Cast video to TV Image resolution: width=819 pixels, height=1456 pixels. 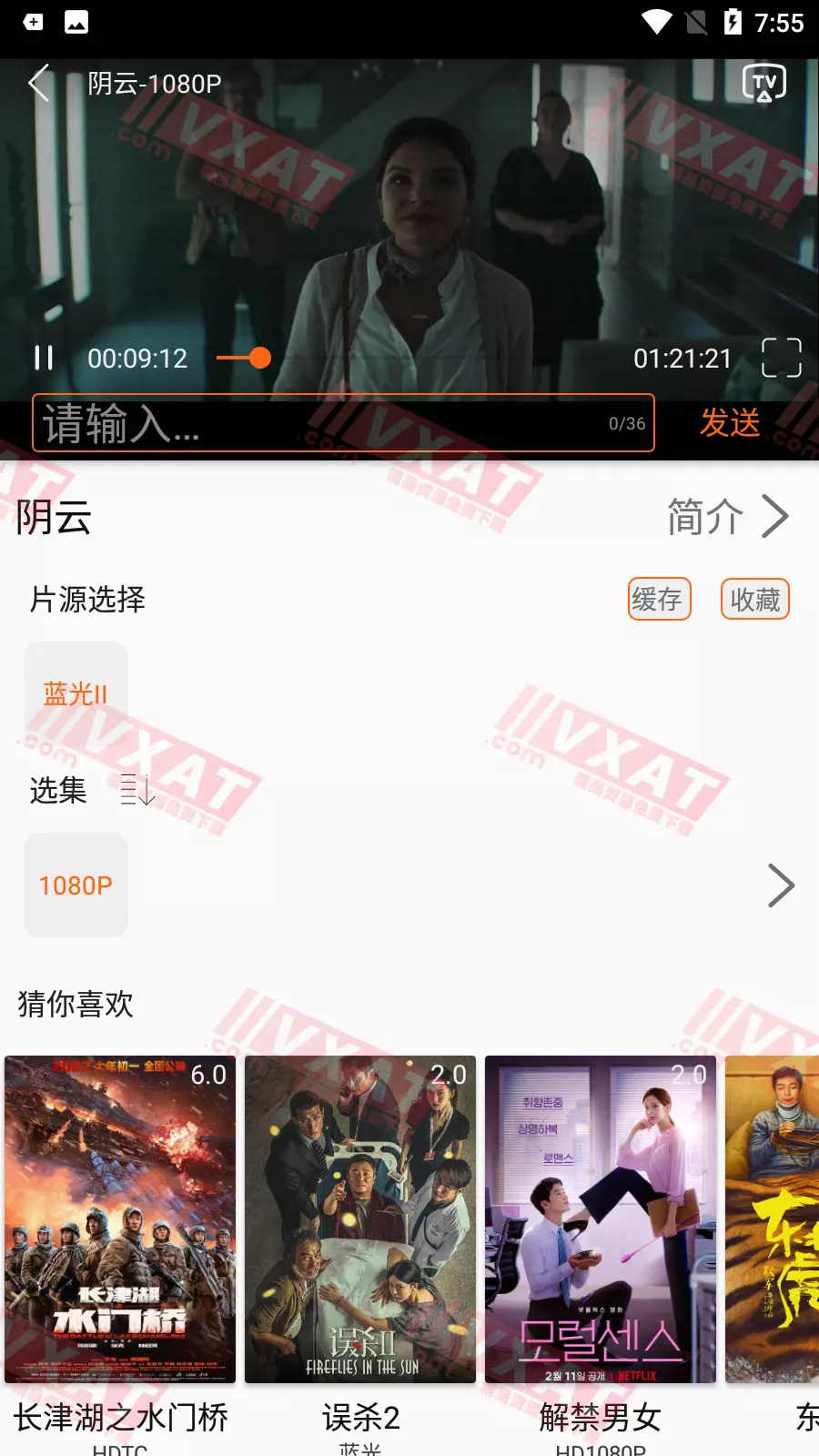point(764,84)
